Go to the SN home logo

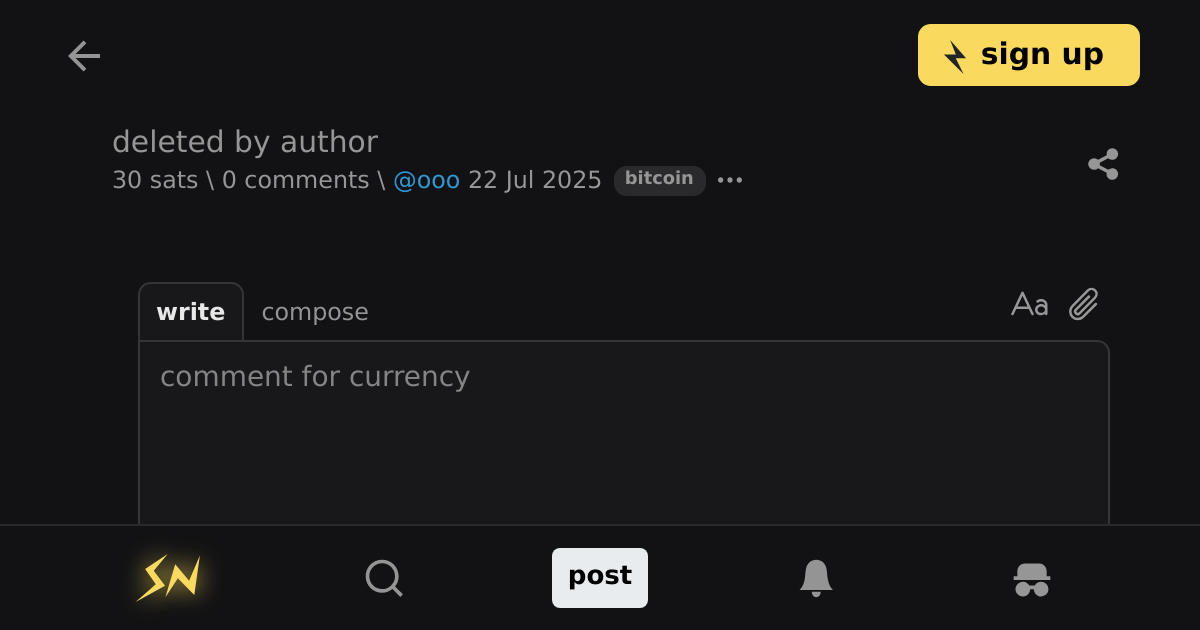pos(168,578)
